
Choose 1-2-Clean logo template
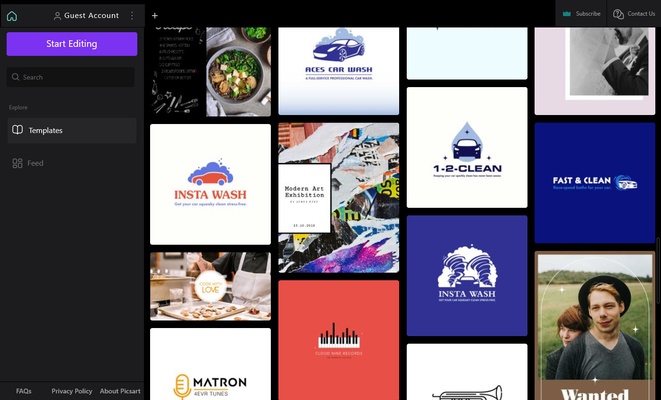[x=466, y=147]
